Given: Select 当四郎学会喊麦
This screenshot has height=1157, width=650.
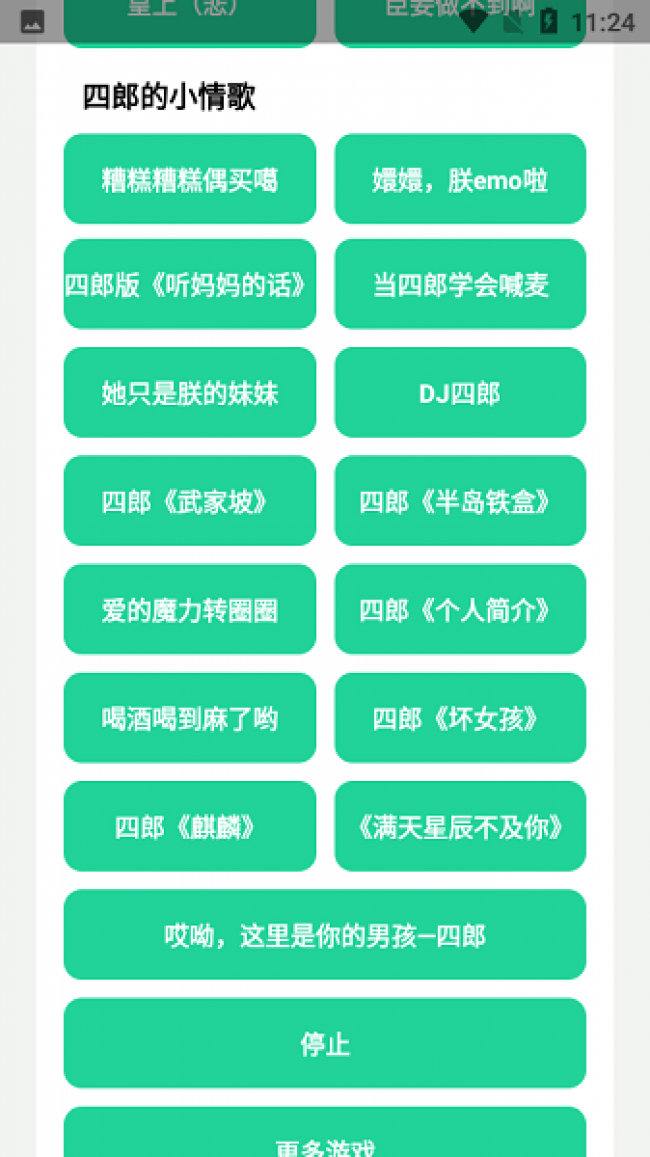Looking at the screenshot, I should pos(460,284).
